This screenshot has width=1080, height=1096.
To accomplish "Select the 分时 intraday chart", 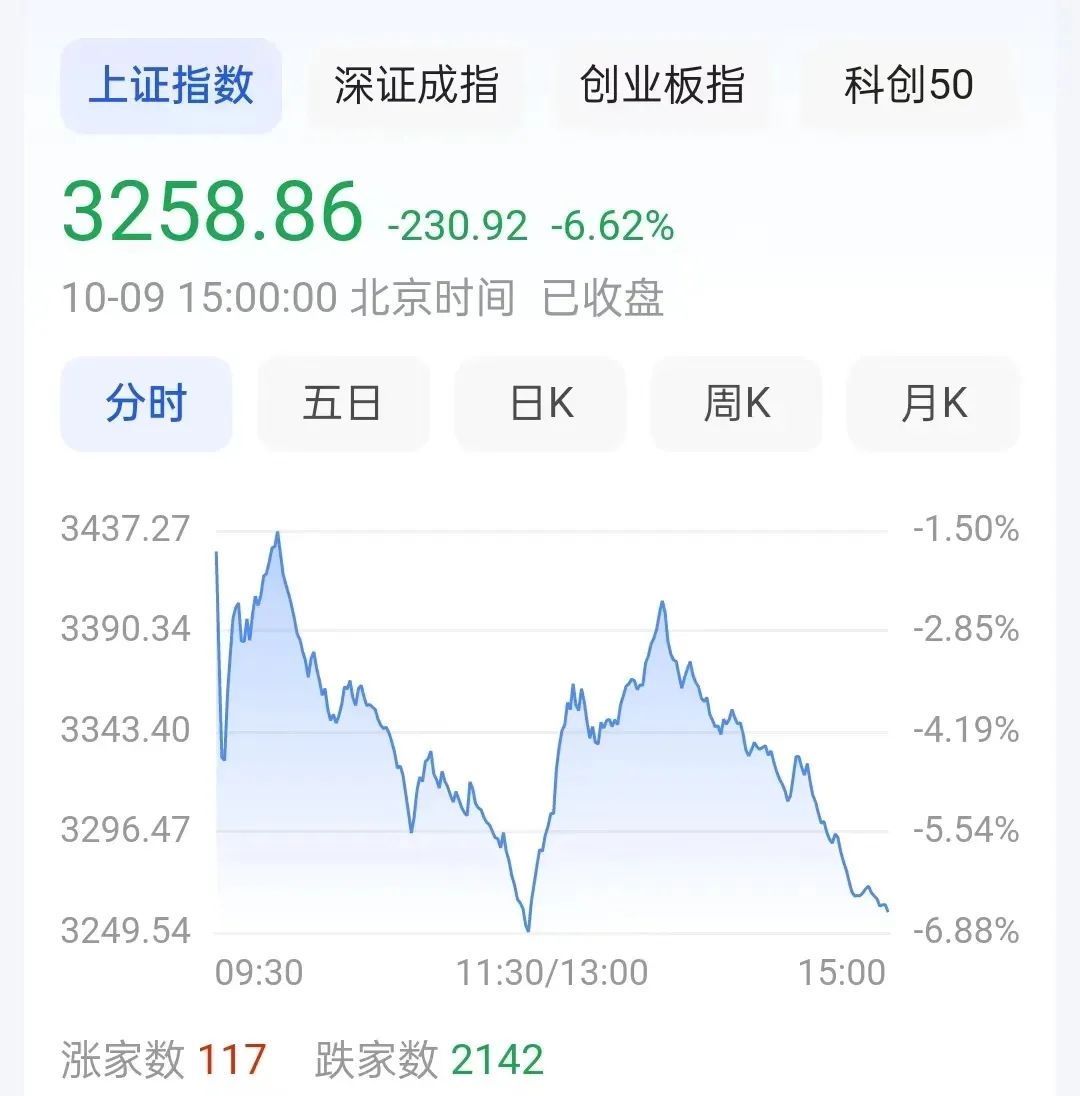I will [x=146, y=405].
